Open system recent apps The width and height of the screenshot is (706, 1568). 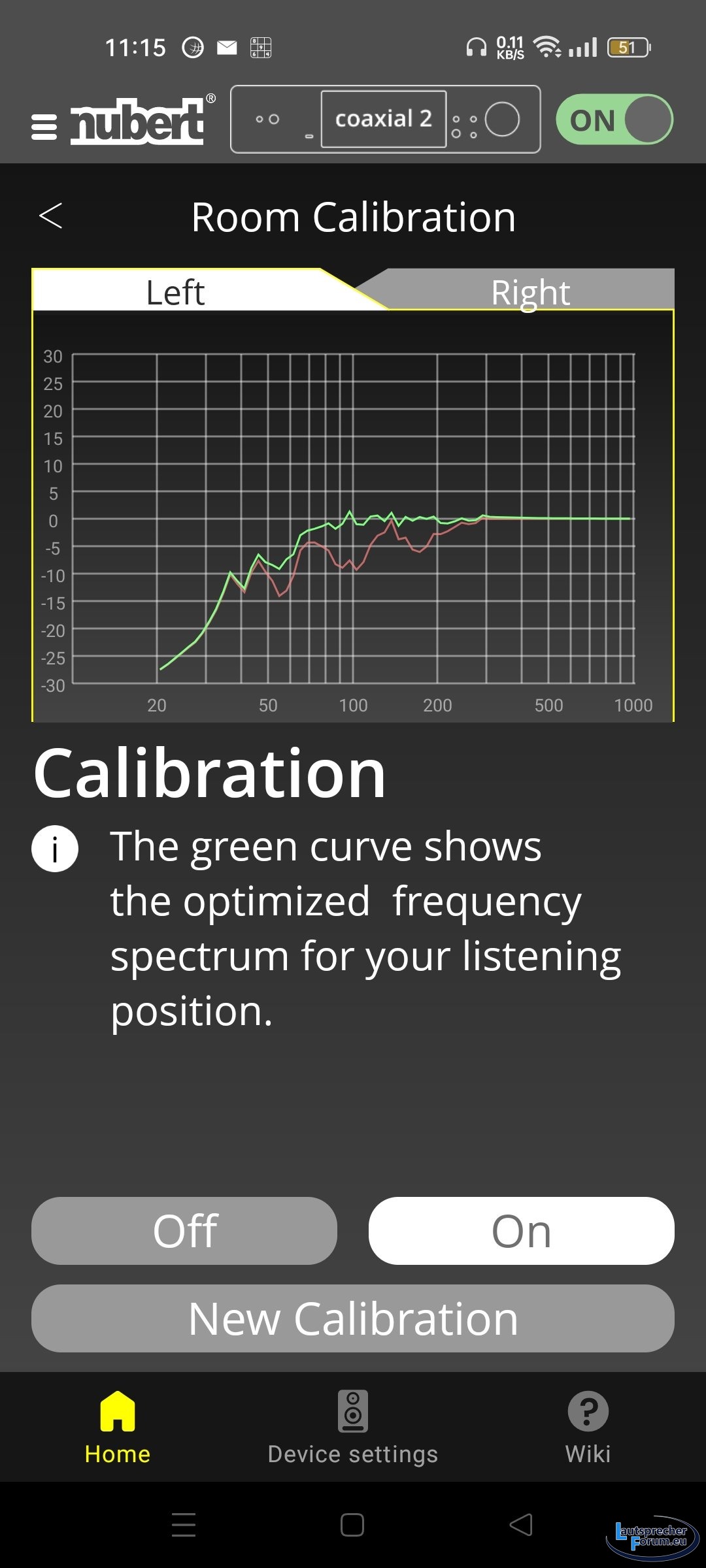point(184,1525)
